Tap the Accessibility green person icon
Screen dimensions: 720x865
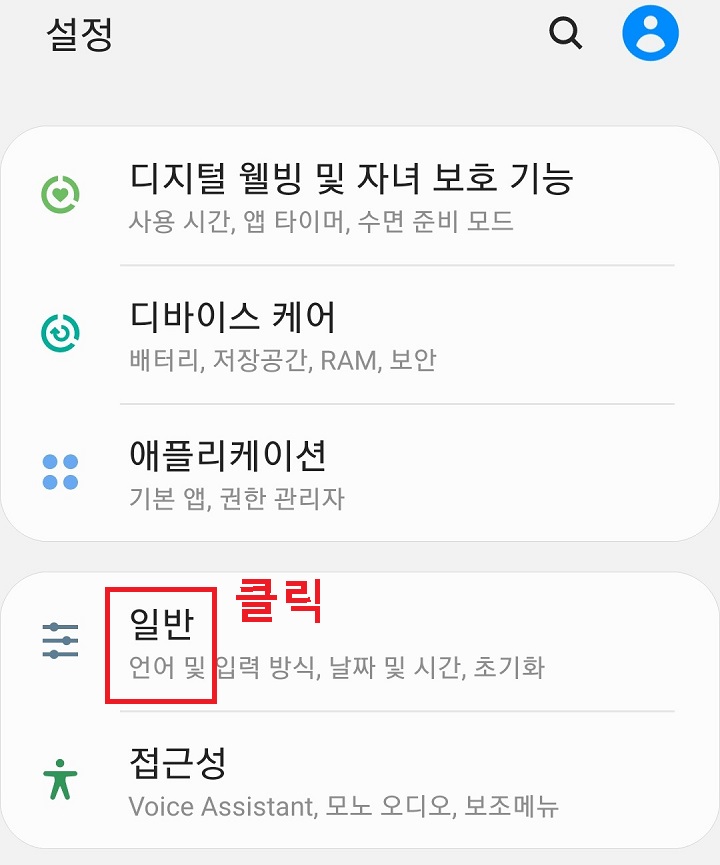click(62, 781)
